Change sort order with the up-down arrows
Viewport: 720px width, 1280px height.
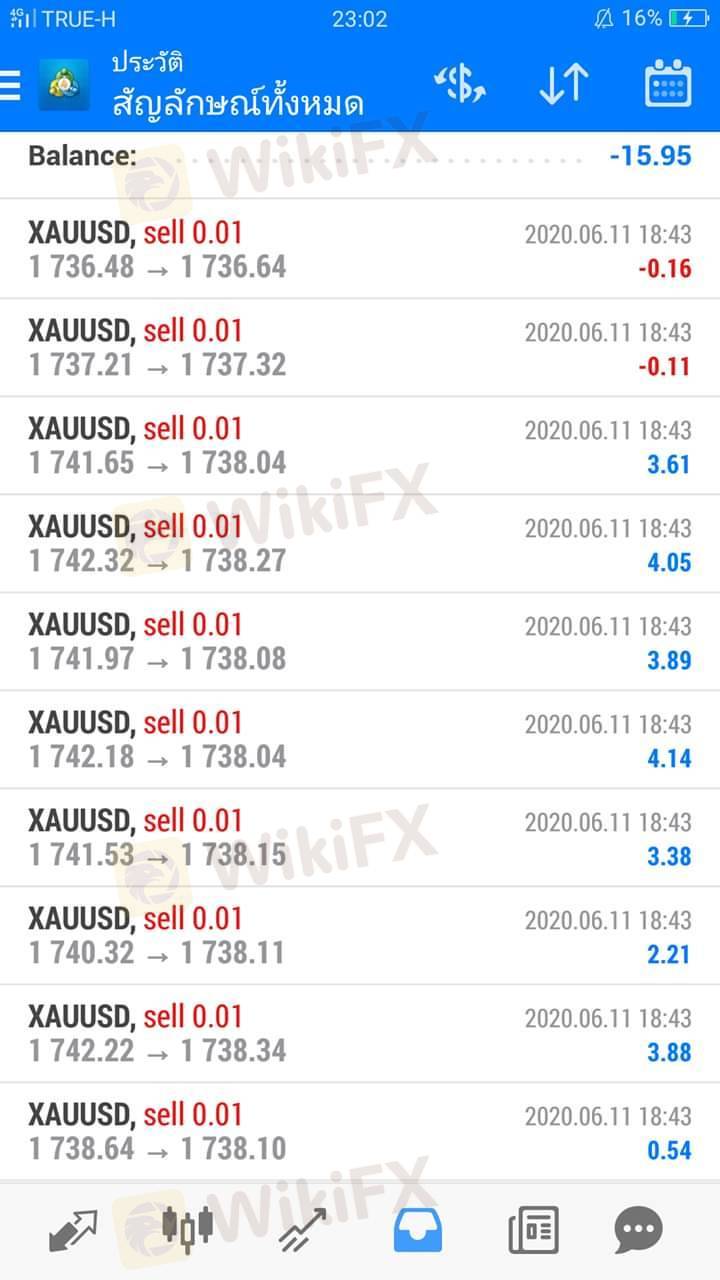click(563, 84)
